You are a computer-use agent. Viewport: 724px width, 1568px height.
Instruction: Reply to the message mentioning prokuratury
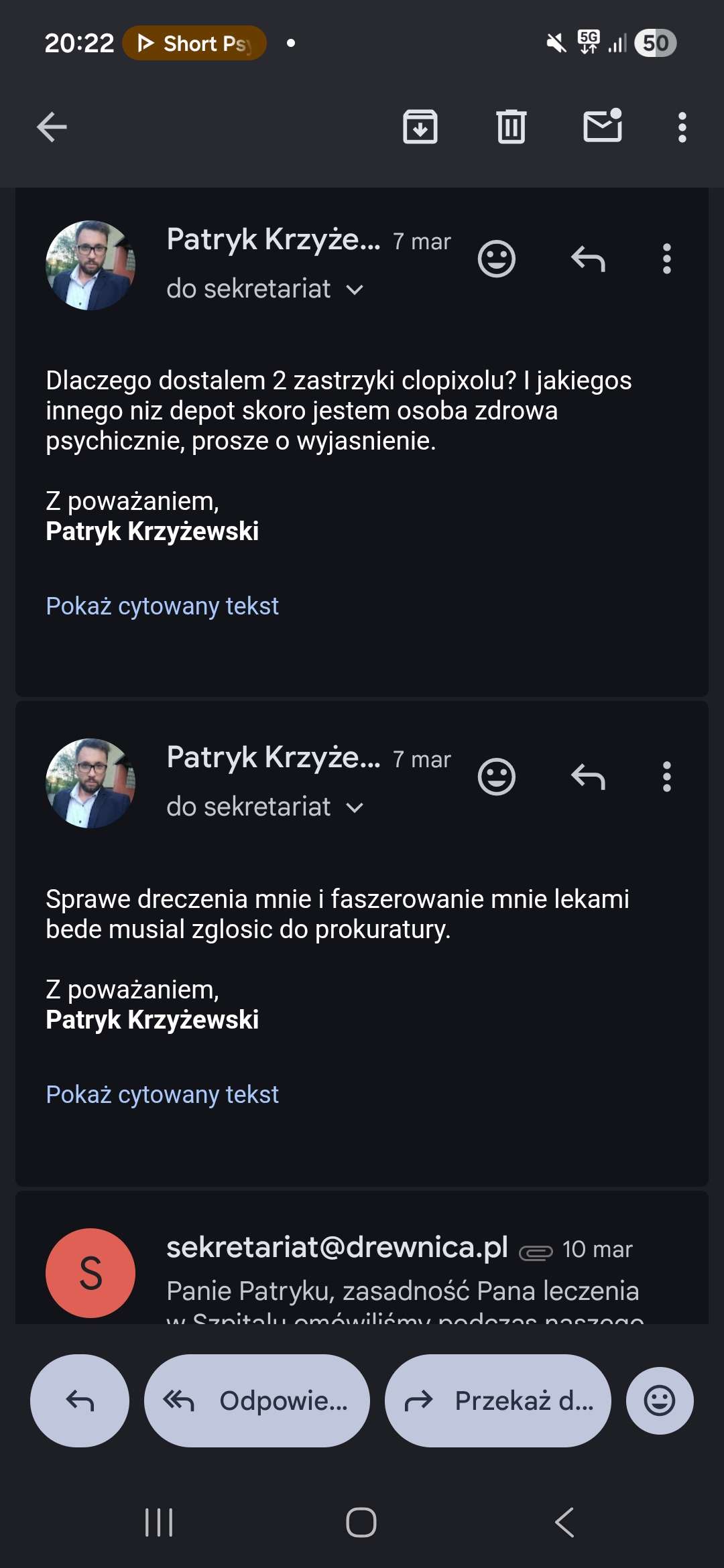tap(588, 777)
